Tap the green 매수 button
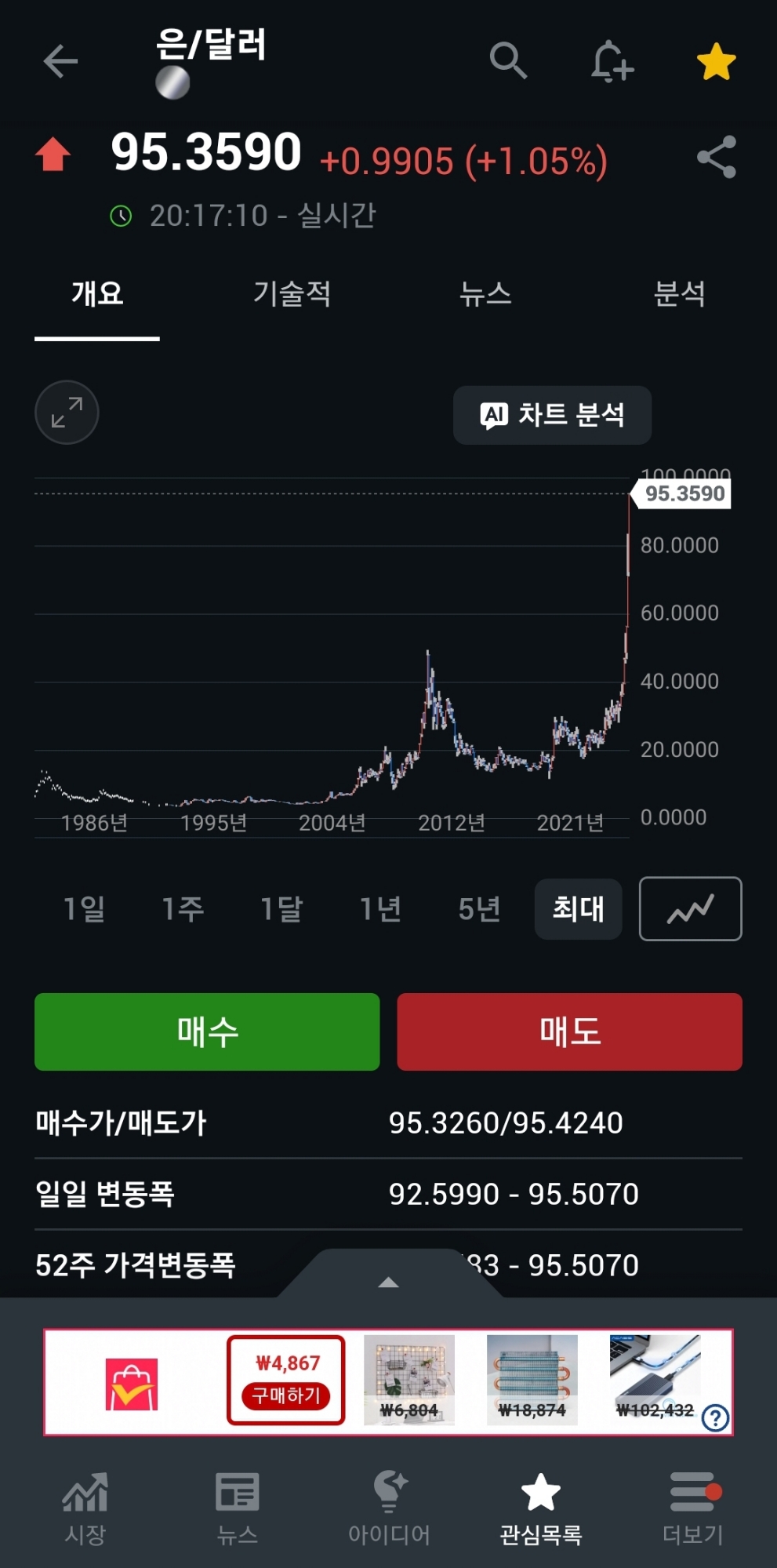 point(207,1031)
